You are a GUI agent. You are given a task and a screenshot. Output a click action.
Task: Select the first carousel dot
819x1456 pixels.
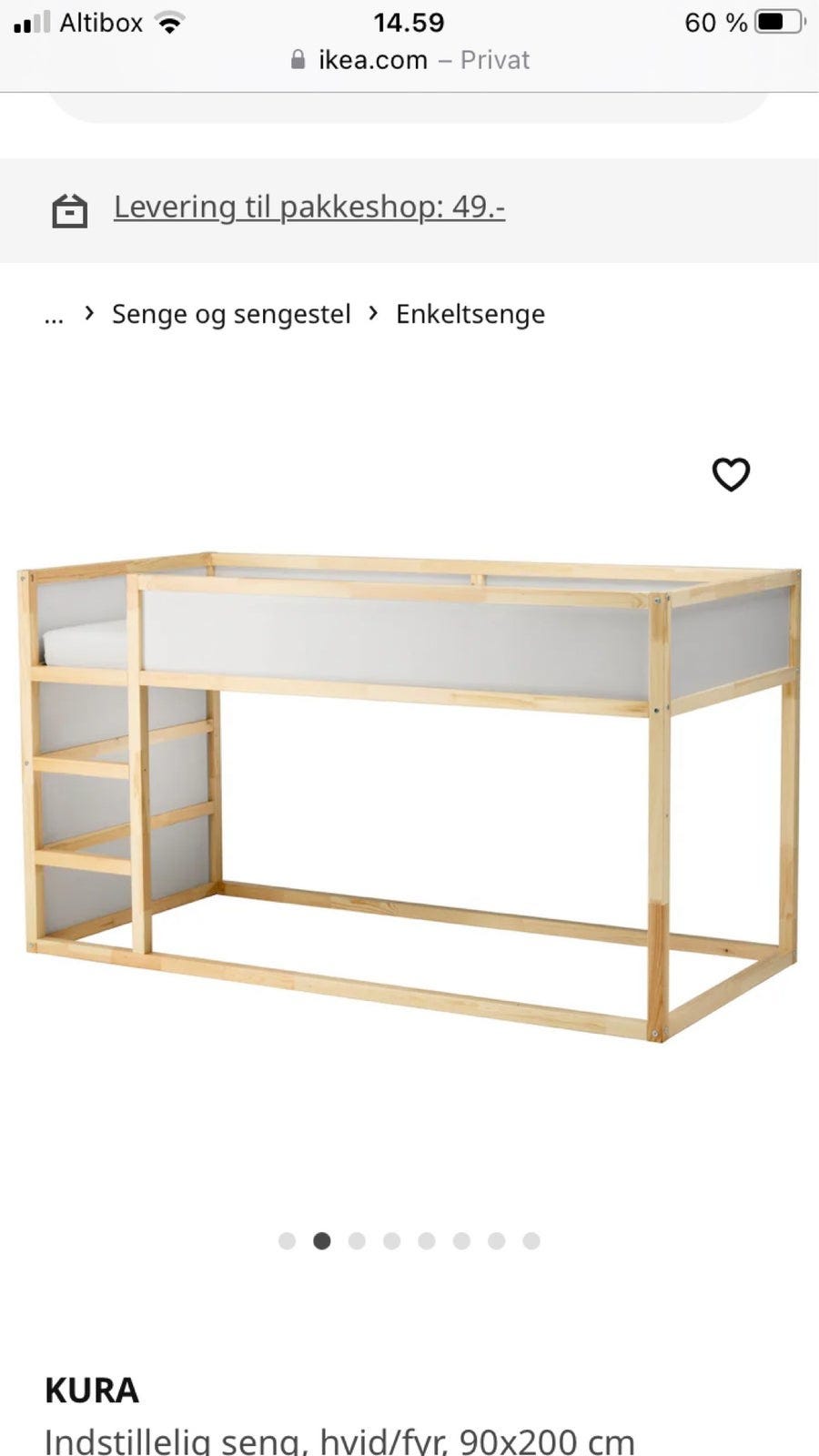288,1240
